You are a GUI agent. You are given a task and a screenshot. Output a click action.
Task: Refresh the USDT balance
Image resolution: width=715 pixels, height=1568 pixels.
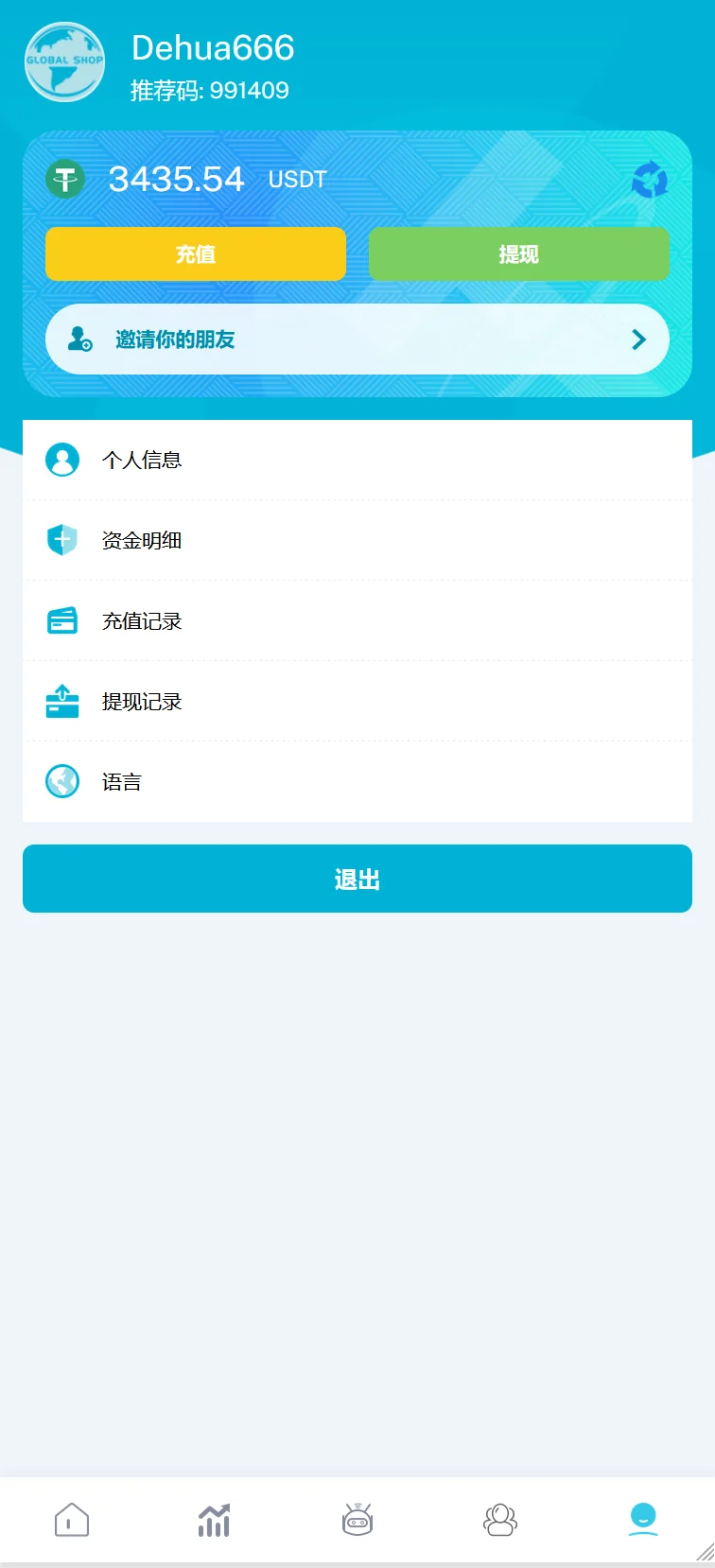click(x=650, y=180)
